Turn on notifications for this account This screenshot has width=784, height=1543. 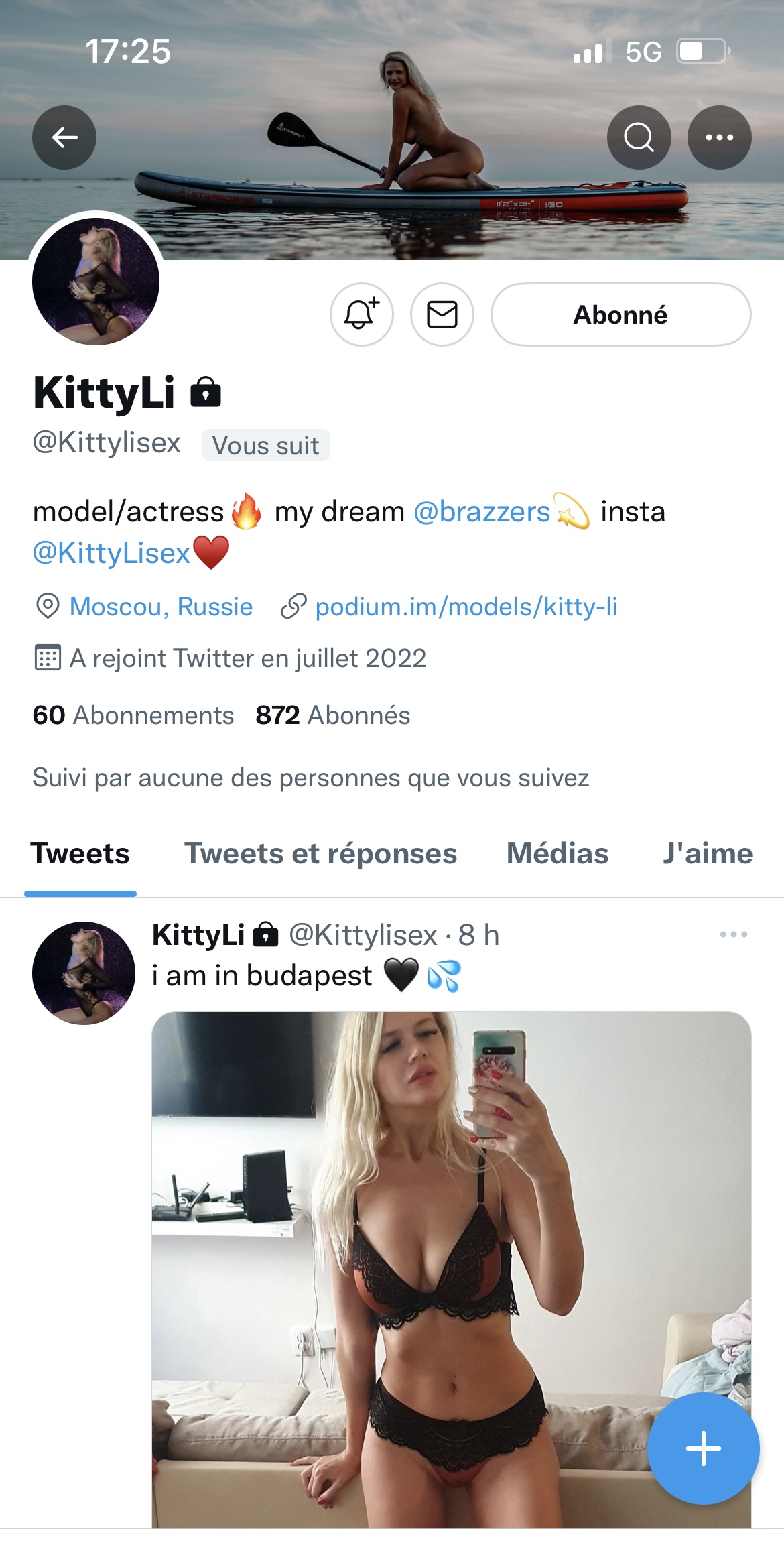pyautogui.click(x=362, y=314)
